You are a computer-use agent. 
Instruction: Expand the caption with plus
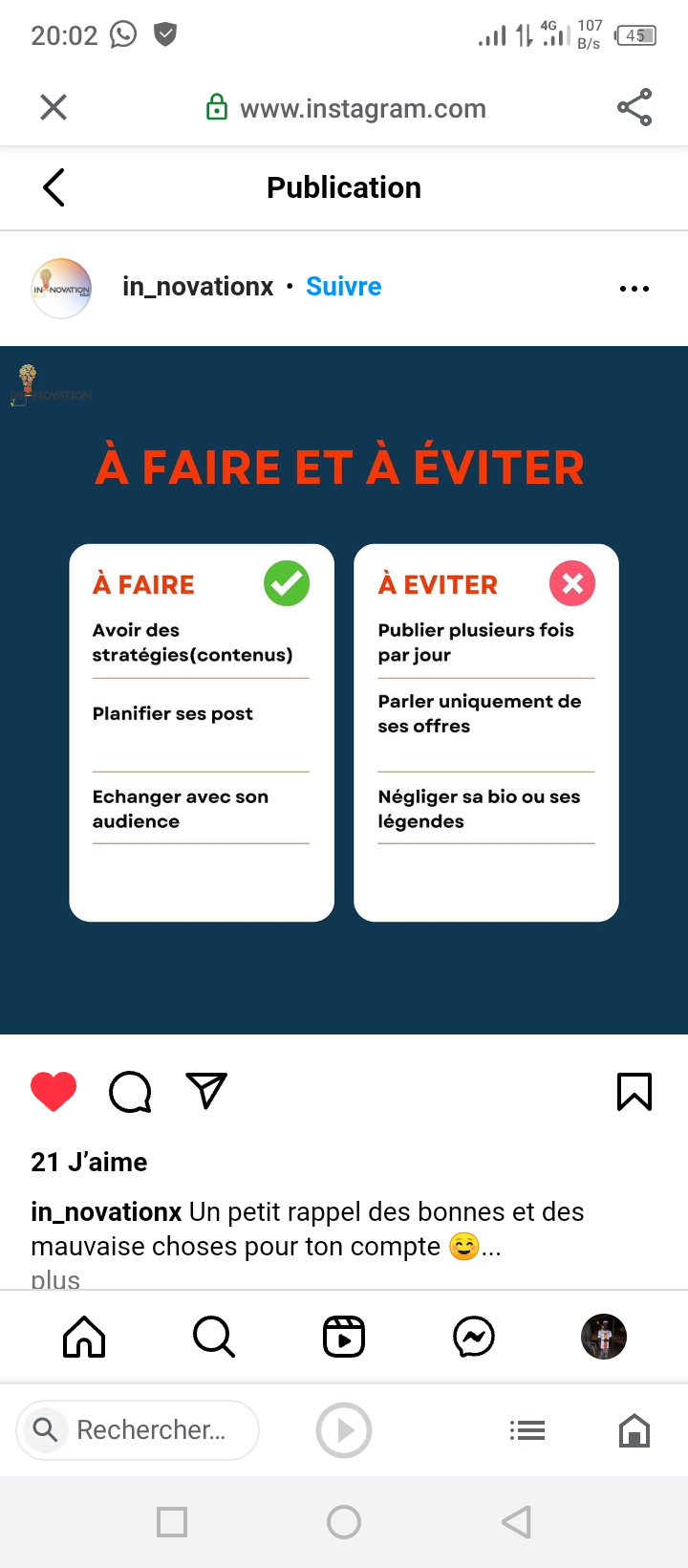[55, 1279]
